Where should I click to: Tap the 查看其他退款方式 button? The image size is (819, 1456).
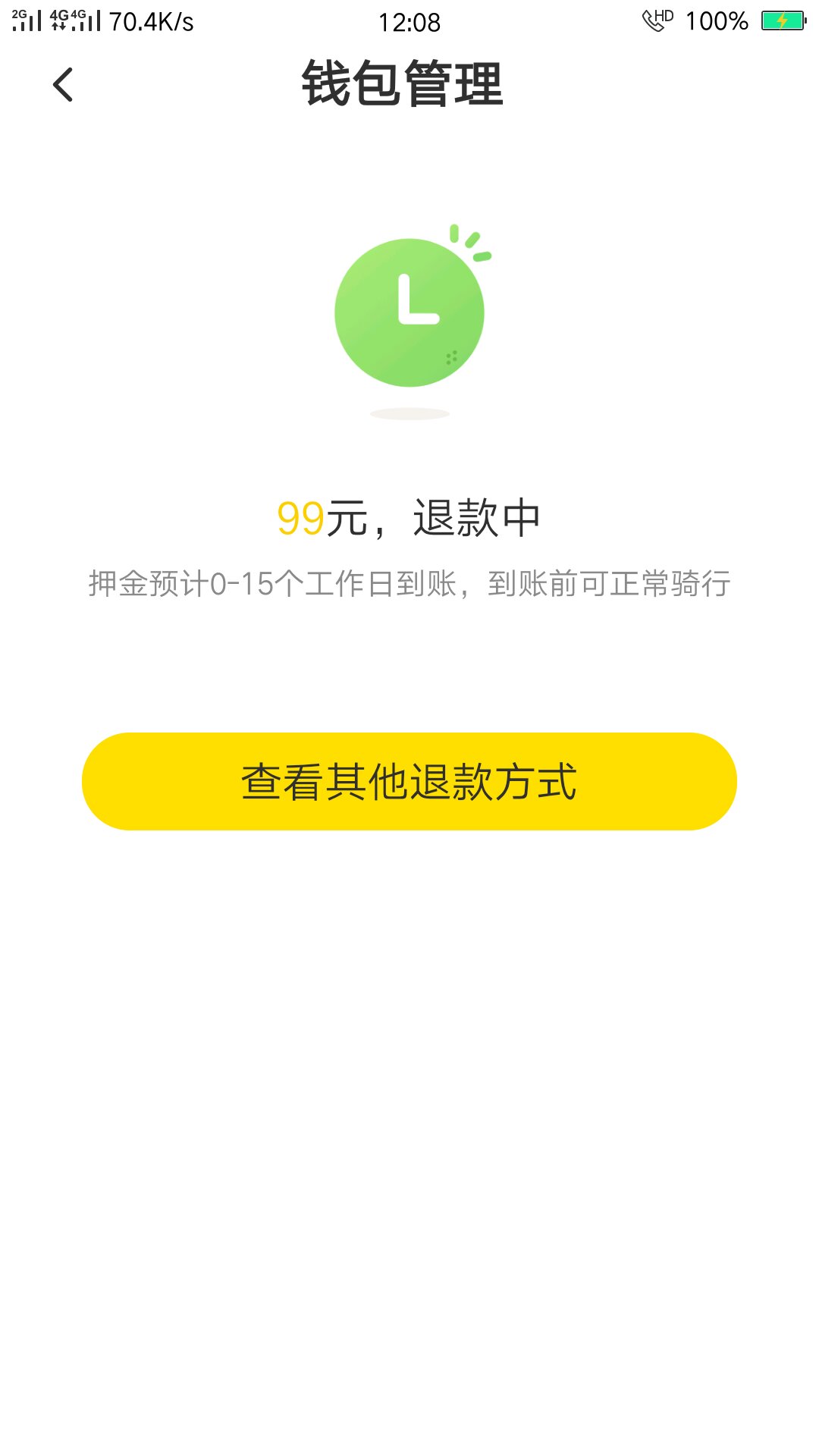[409, 781]
